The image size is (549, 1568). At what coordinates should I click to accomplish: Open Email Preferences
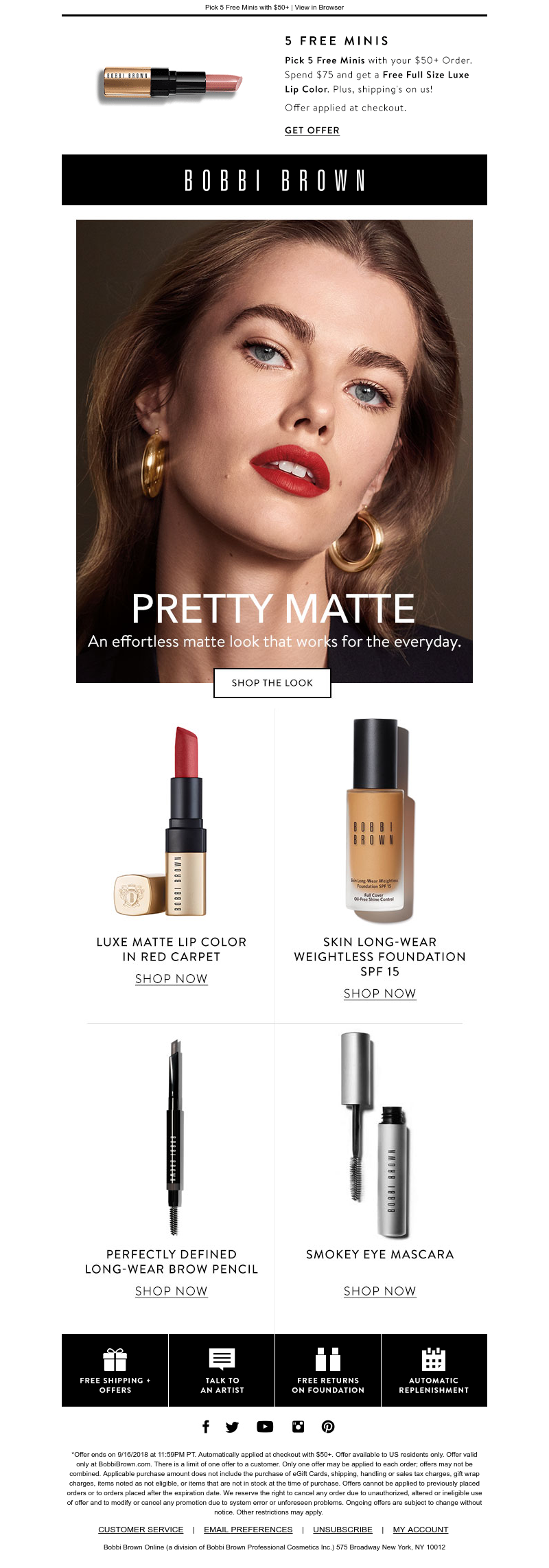click(248, 1530)
